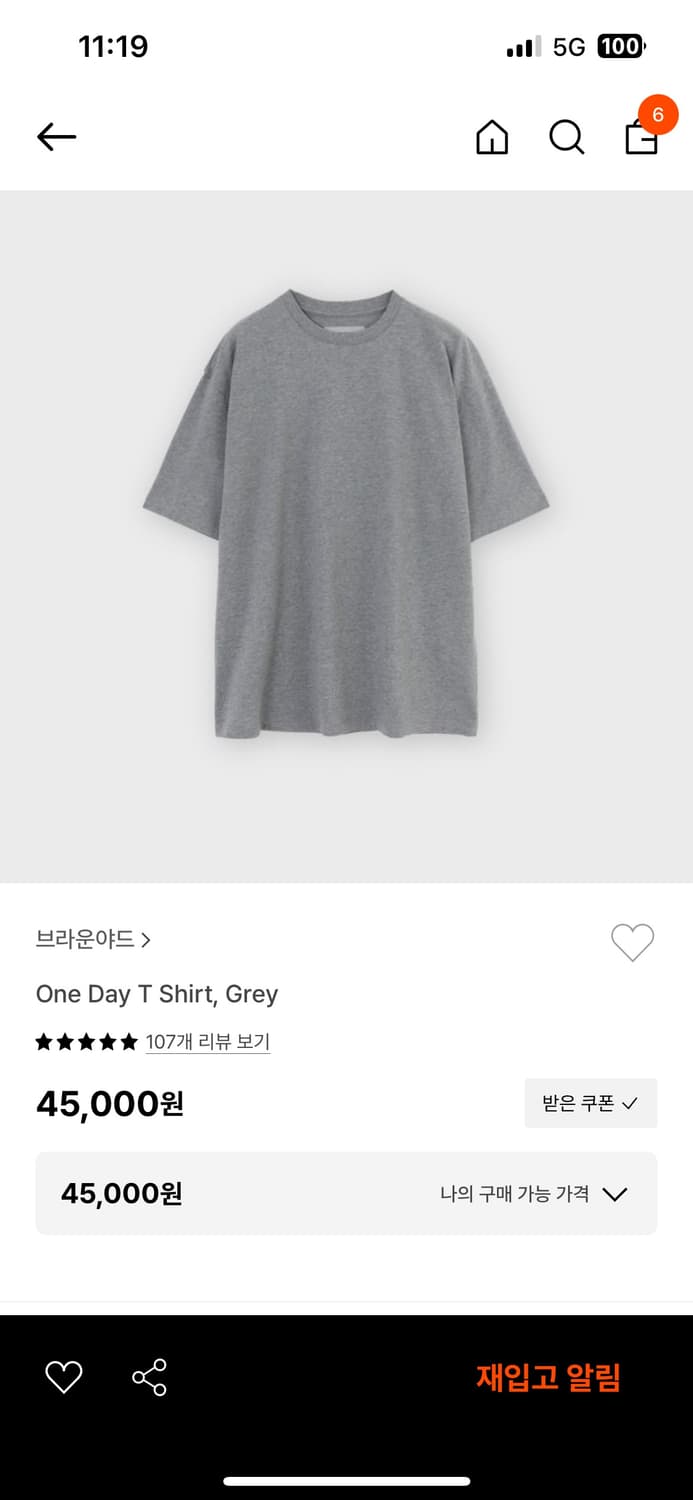Like the product with the outlined heart
Viewport: 693px width, 1500px height.
[632, 942]
